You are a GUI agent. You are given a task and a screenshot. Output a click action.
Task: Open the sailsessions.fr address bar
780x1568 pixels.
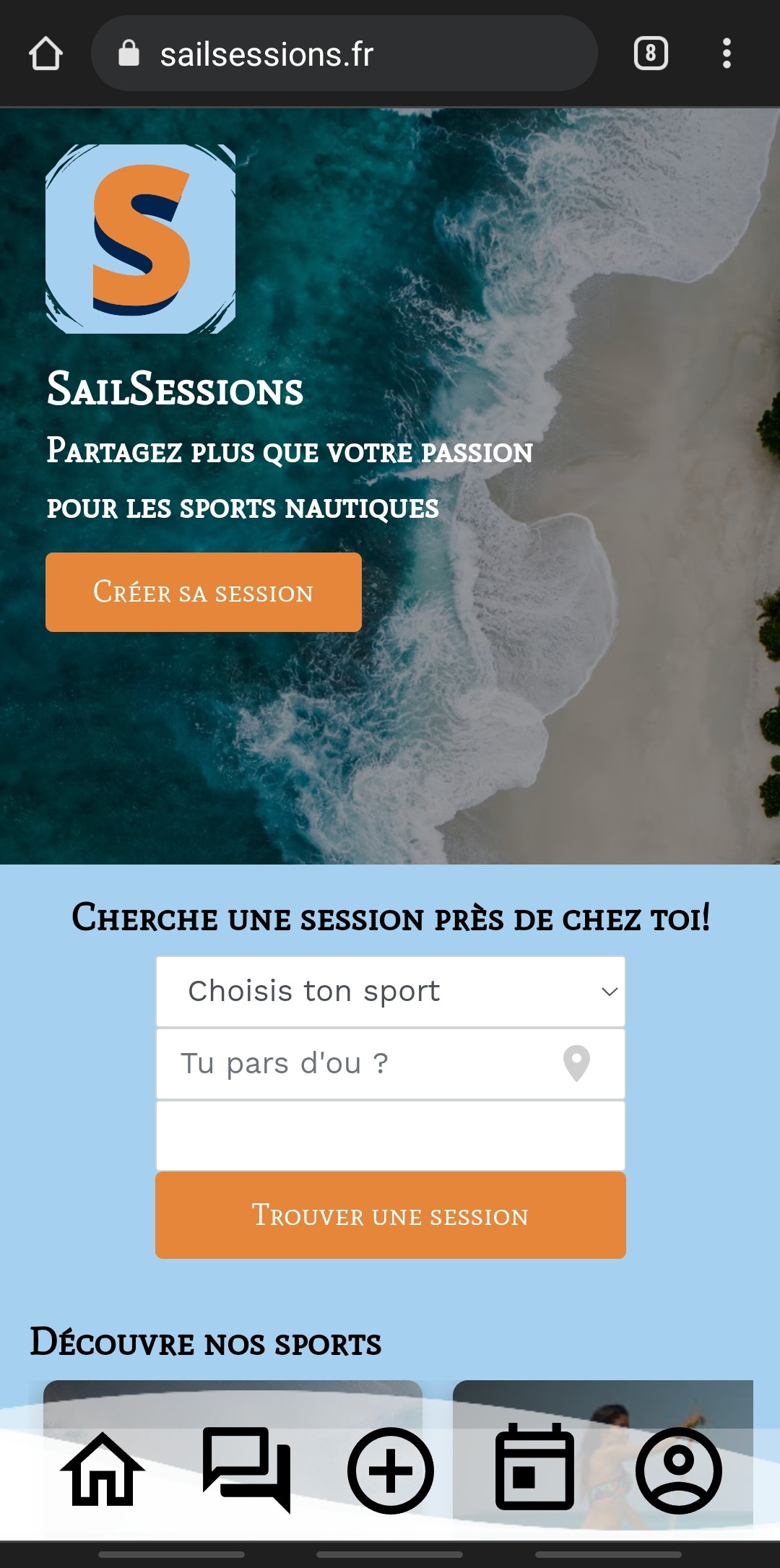click(344, 53)
